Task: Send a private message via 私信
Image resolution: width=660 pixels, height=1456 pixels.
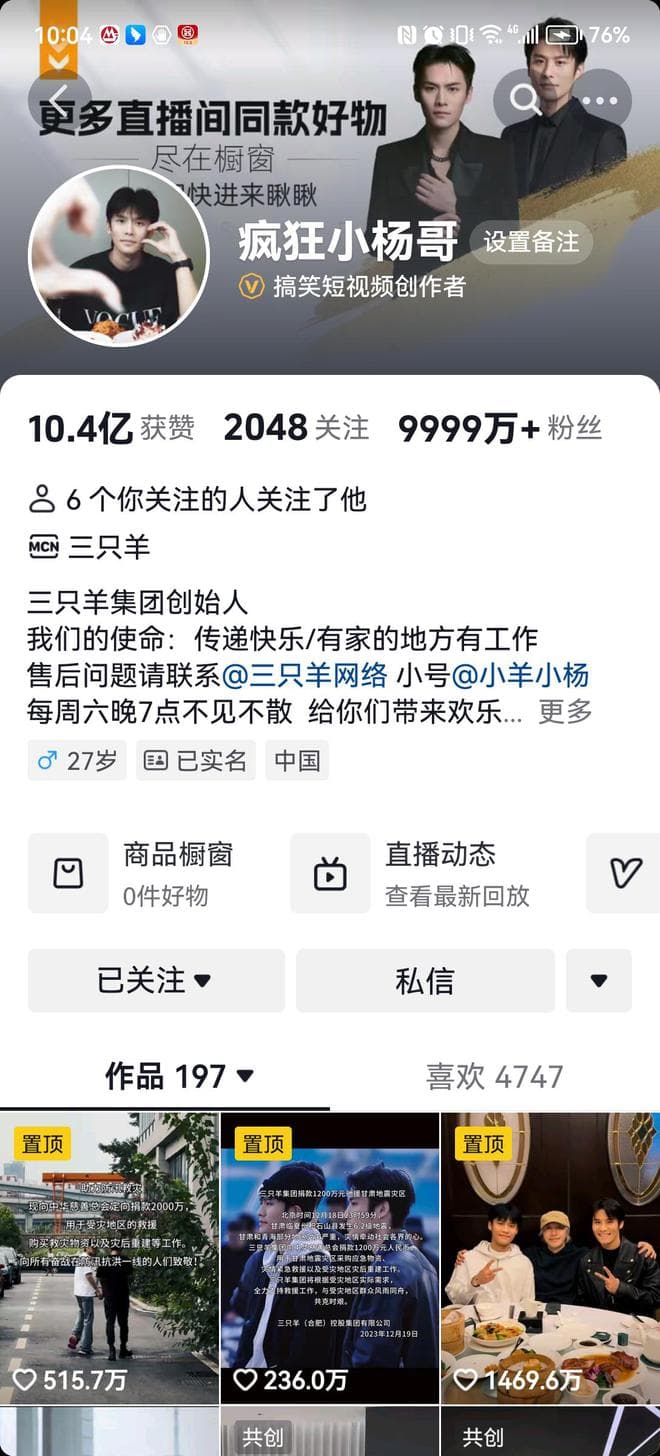Action: (425, 981)
